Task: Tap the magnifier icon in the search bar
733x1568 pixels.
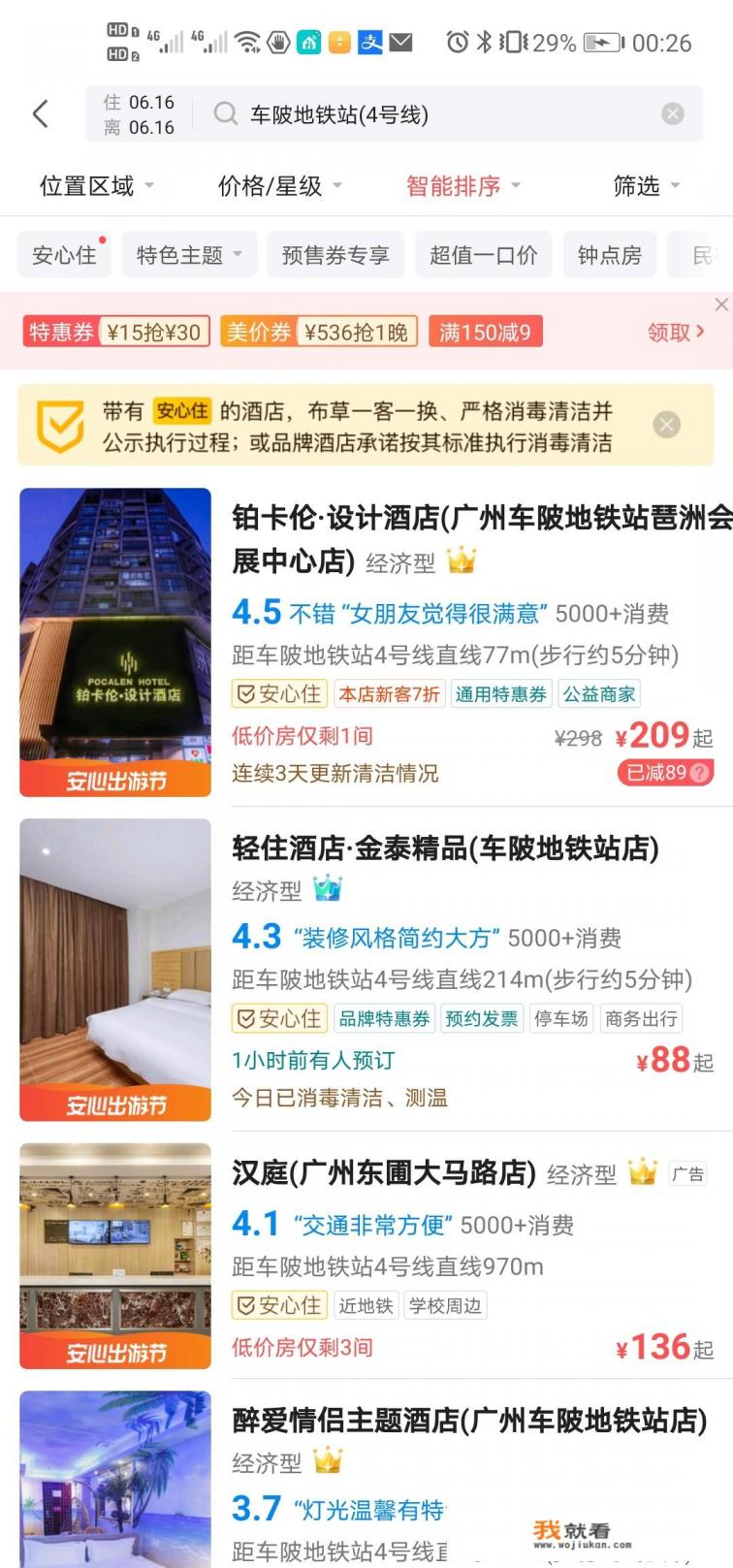Action: pyautogui.click(x=226, y=113)
